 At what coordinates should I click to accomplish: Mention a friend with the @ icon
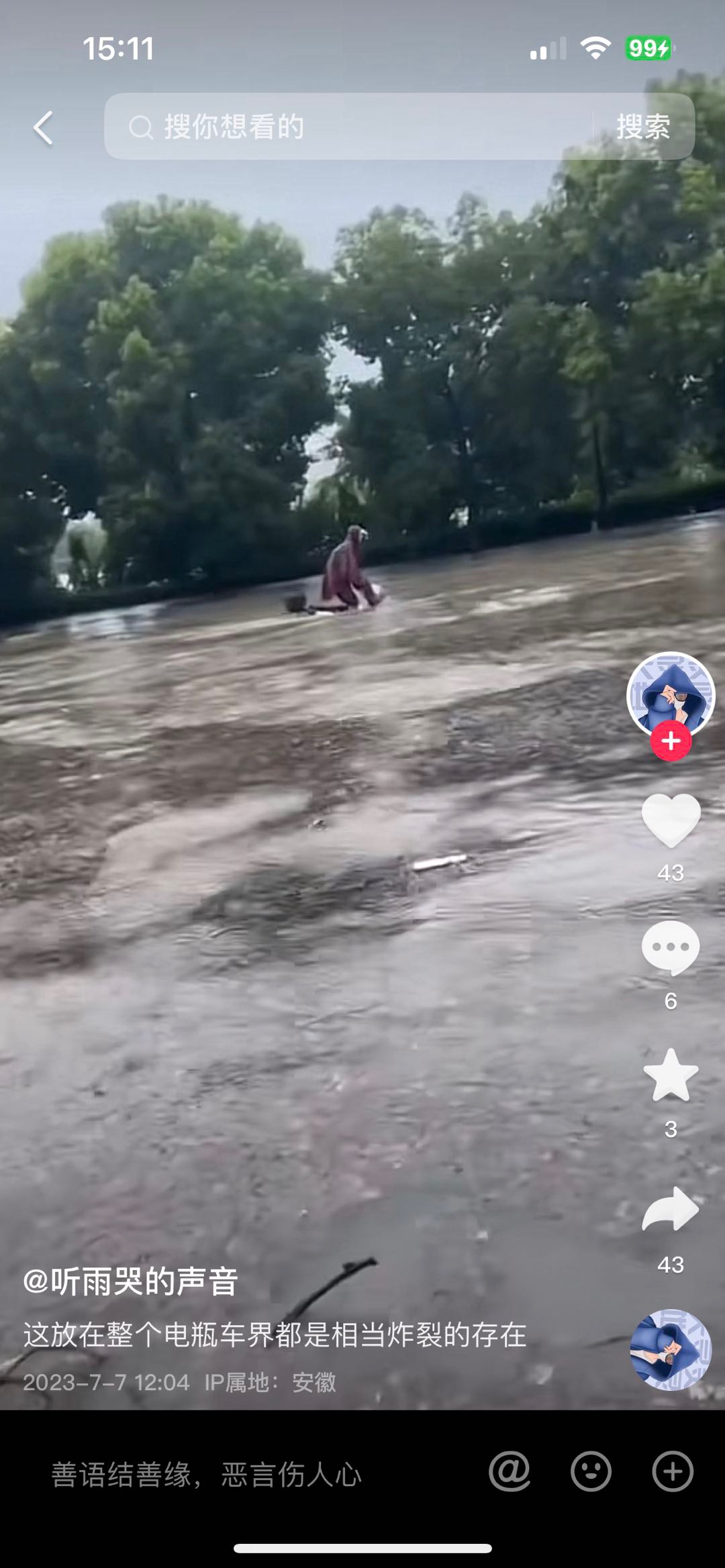pos(510,1472)
